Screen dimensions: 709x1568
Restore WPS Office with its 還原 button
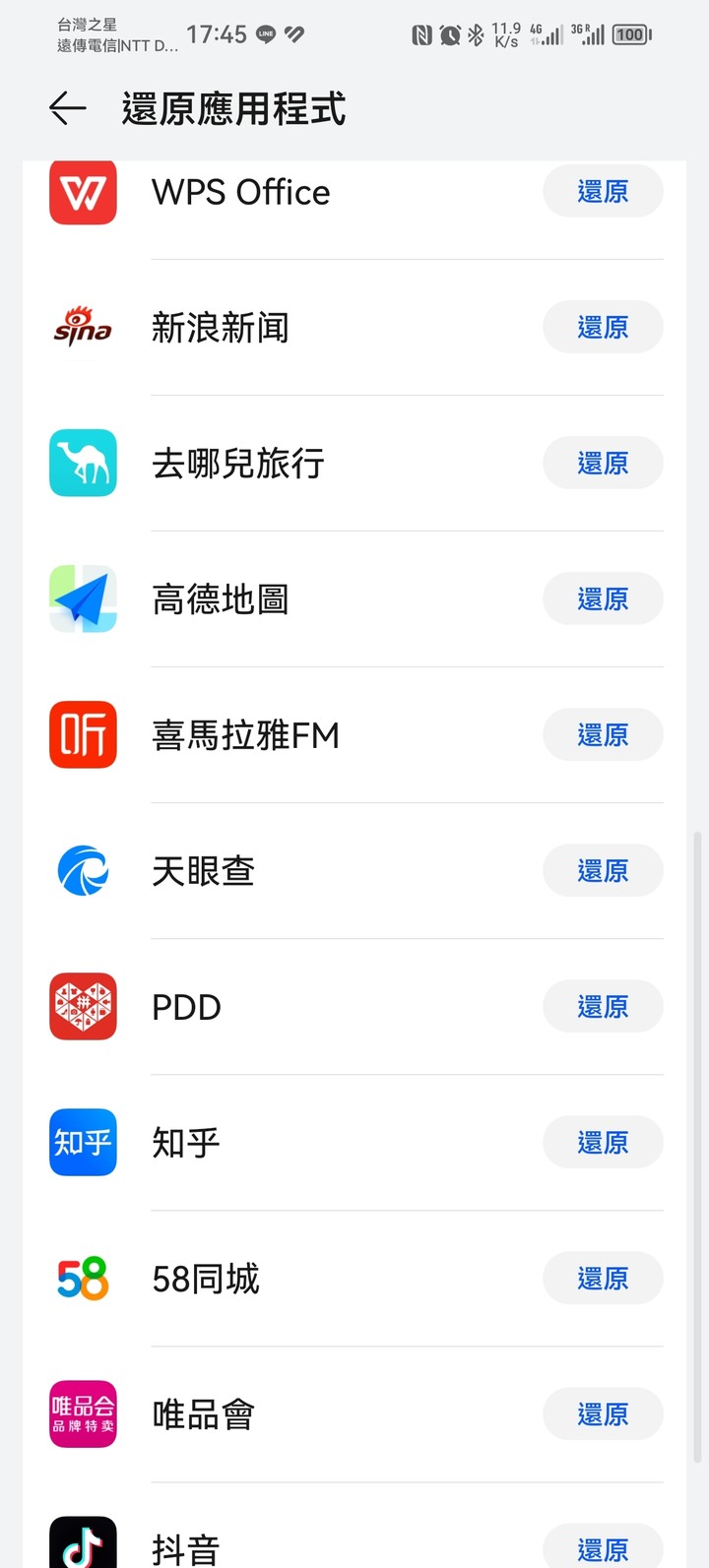click(x=603, y=191)
